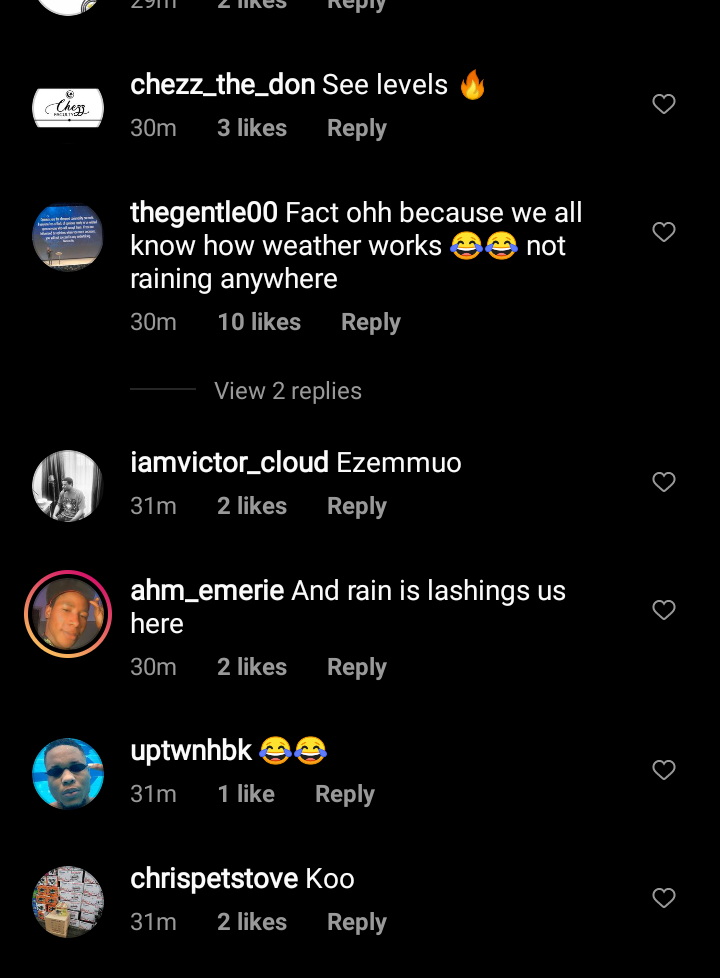View likes on thegentle00's comment
Viewport: 720px width, 978px height.
click(x=259, y=322)
